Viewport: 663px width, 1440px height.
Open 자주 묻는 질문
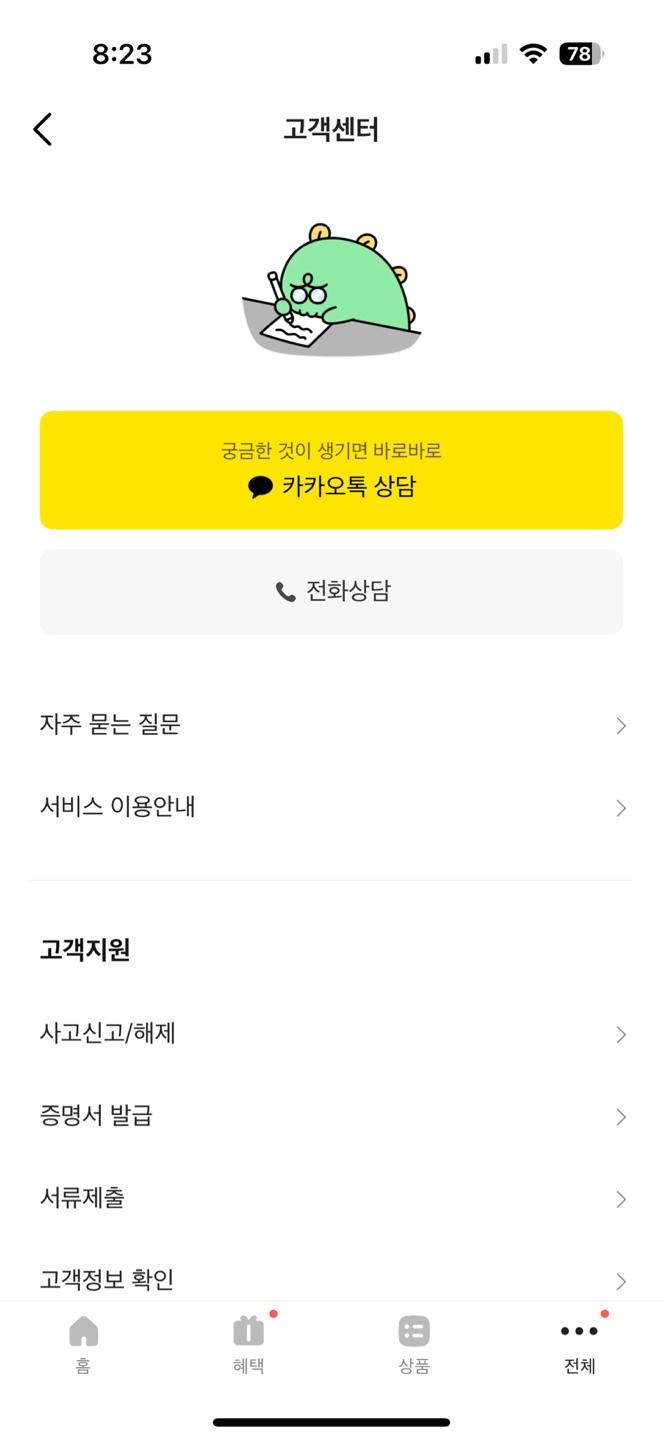point(331,725)
